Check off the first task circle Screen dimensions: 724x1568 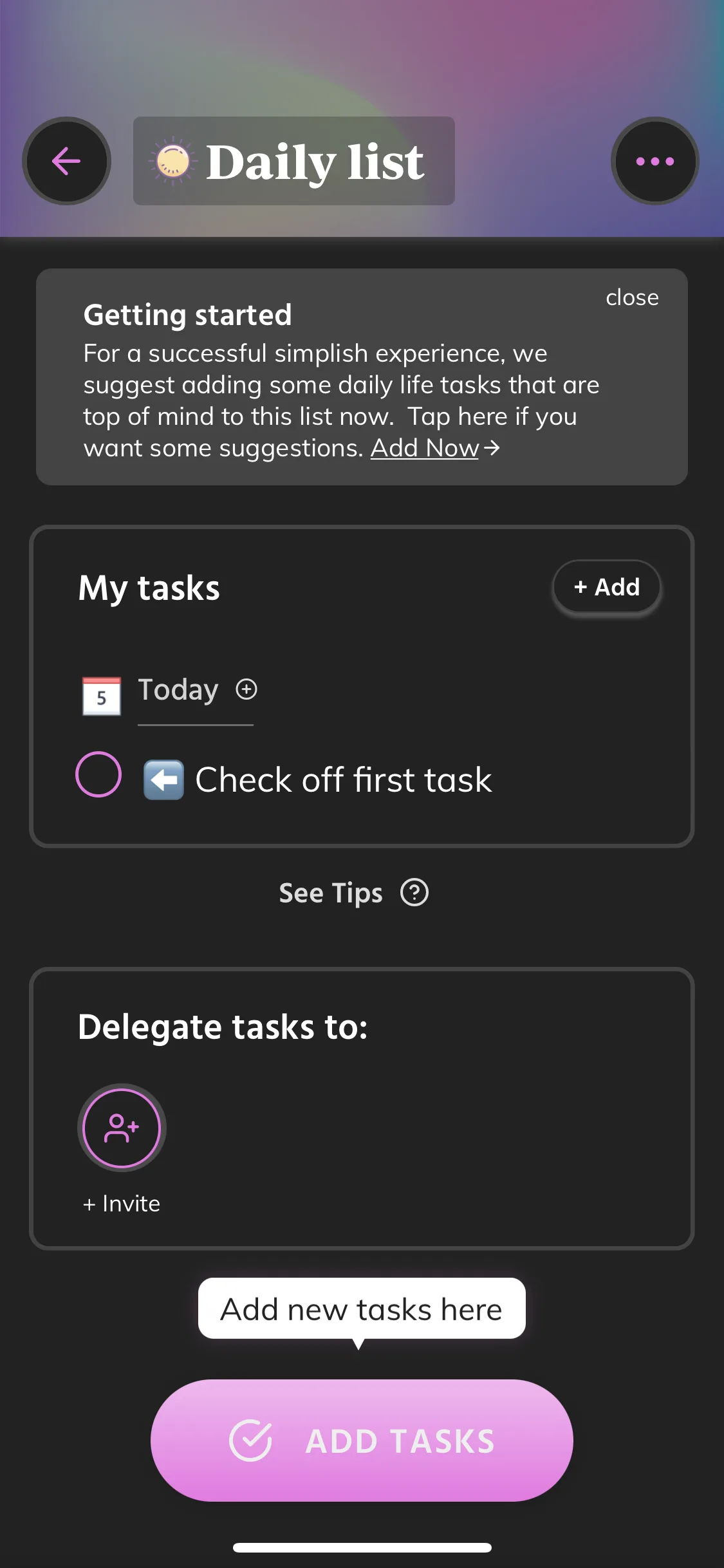click(x=98, y=774)
